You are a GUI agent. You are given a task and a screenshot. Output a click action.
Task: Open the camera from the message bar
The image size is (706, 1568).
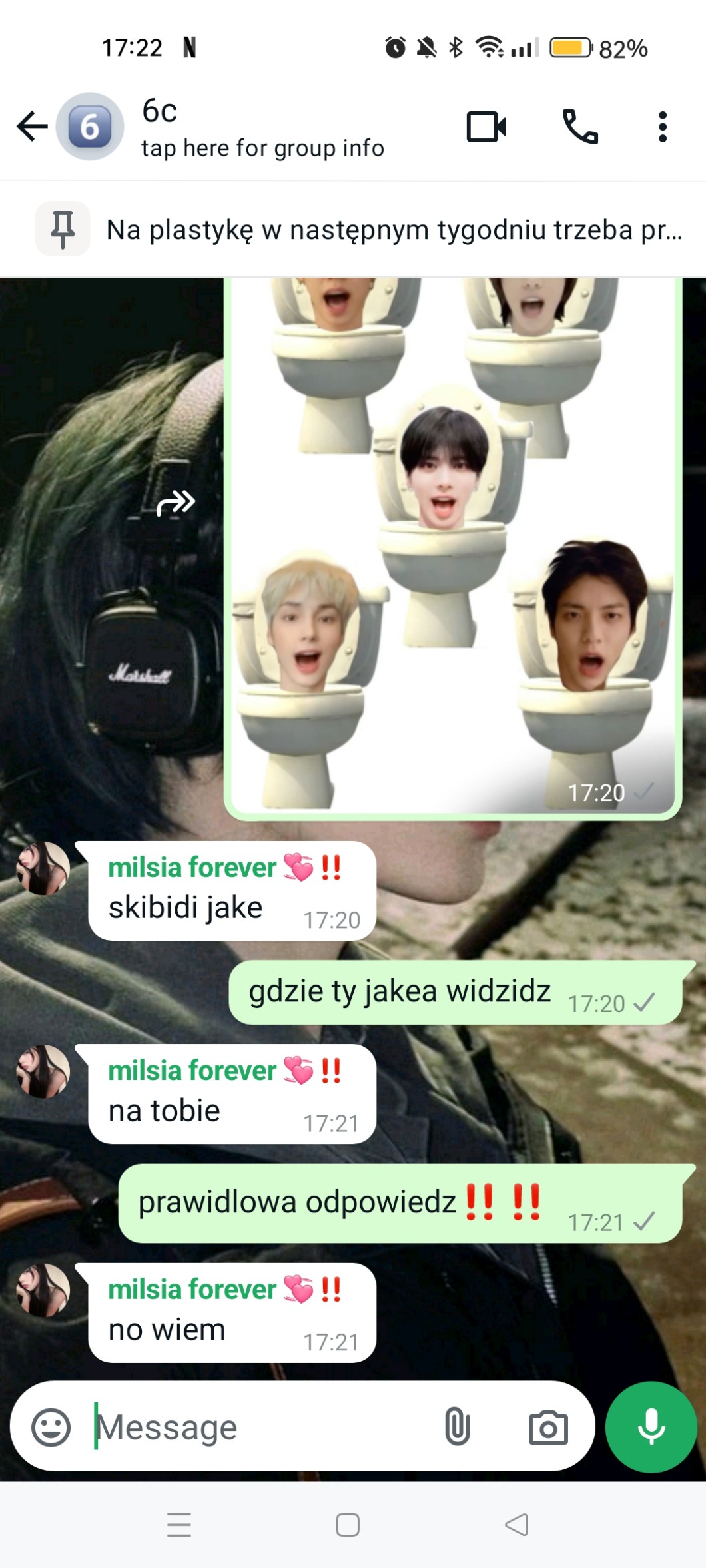(548, 1428)
